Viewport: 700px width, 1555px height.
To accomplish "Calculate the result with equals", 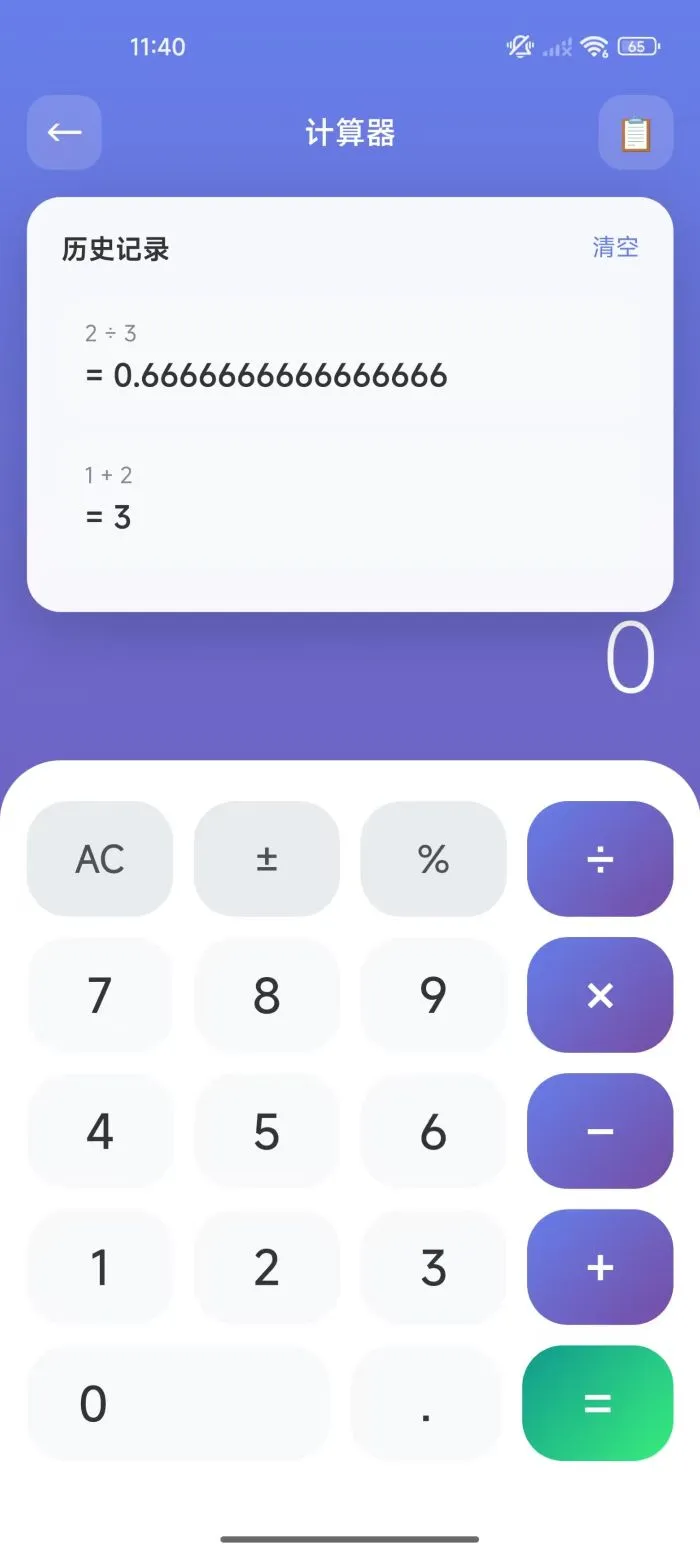I will coord(598,1403).
